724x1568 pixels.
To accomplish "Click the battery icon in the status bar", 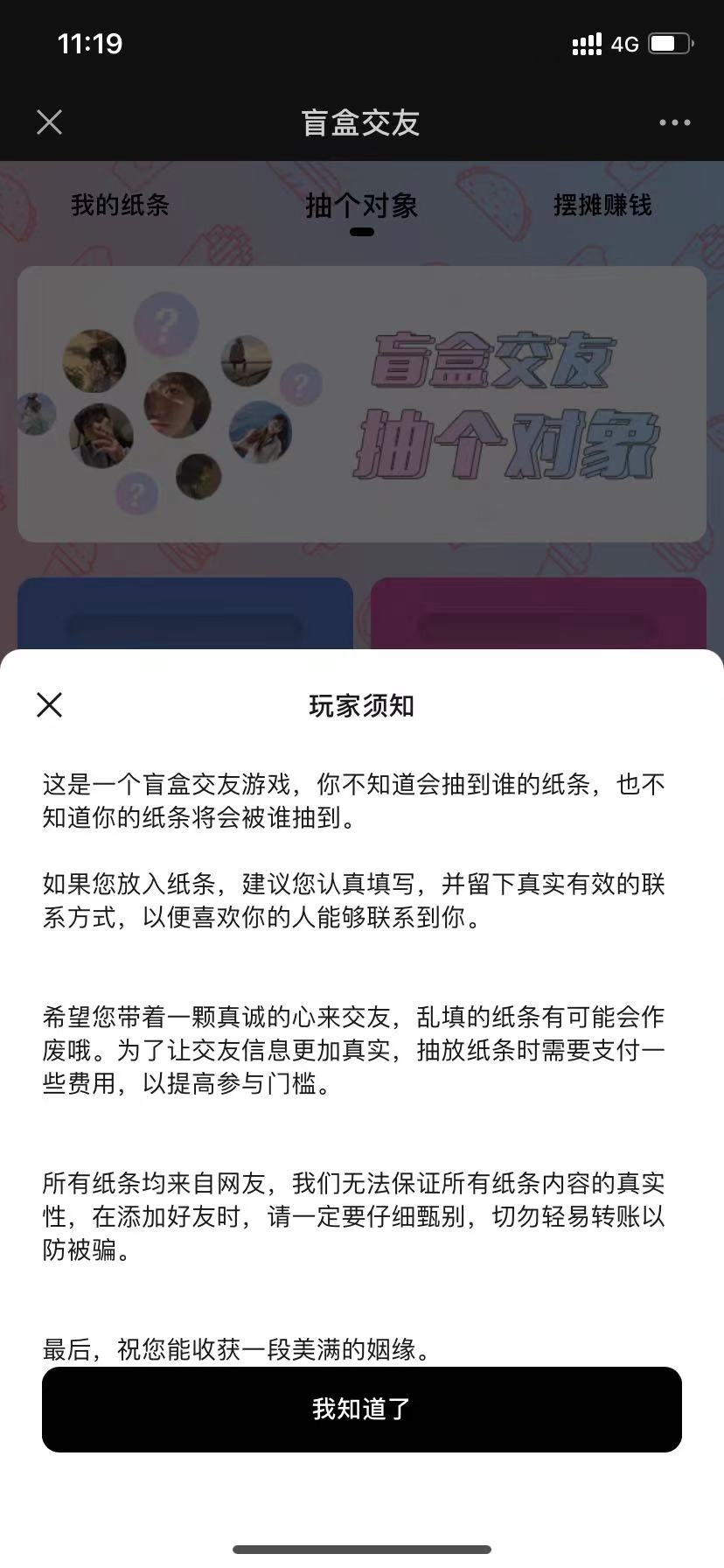I will (x=666, y=44).
